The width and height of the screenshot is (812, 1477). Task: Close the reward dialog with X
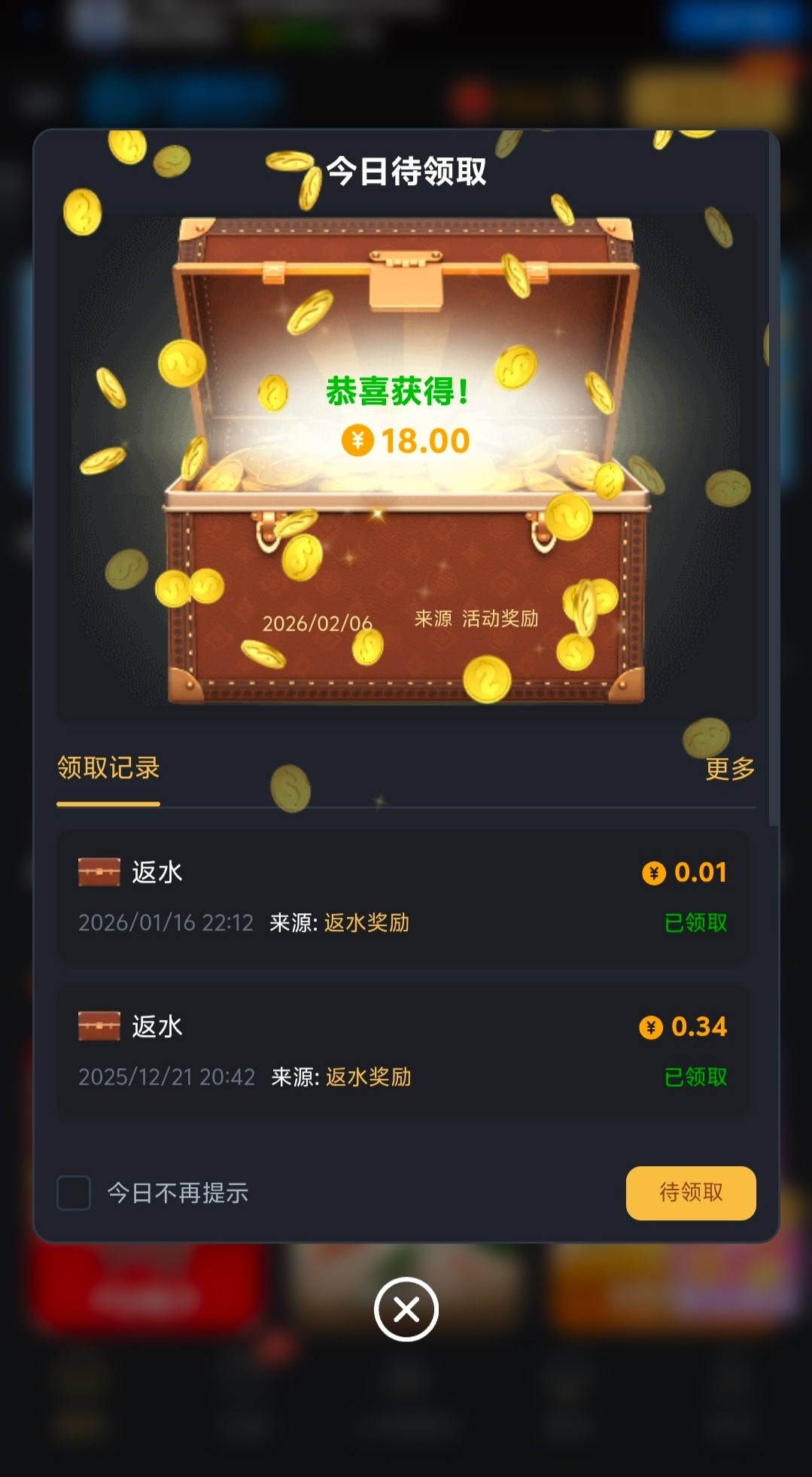(406, 1310)
